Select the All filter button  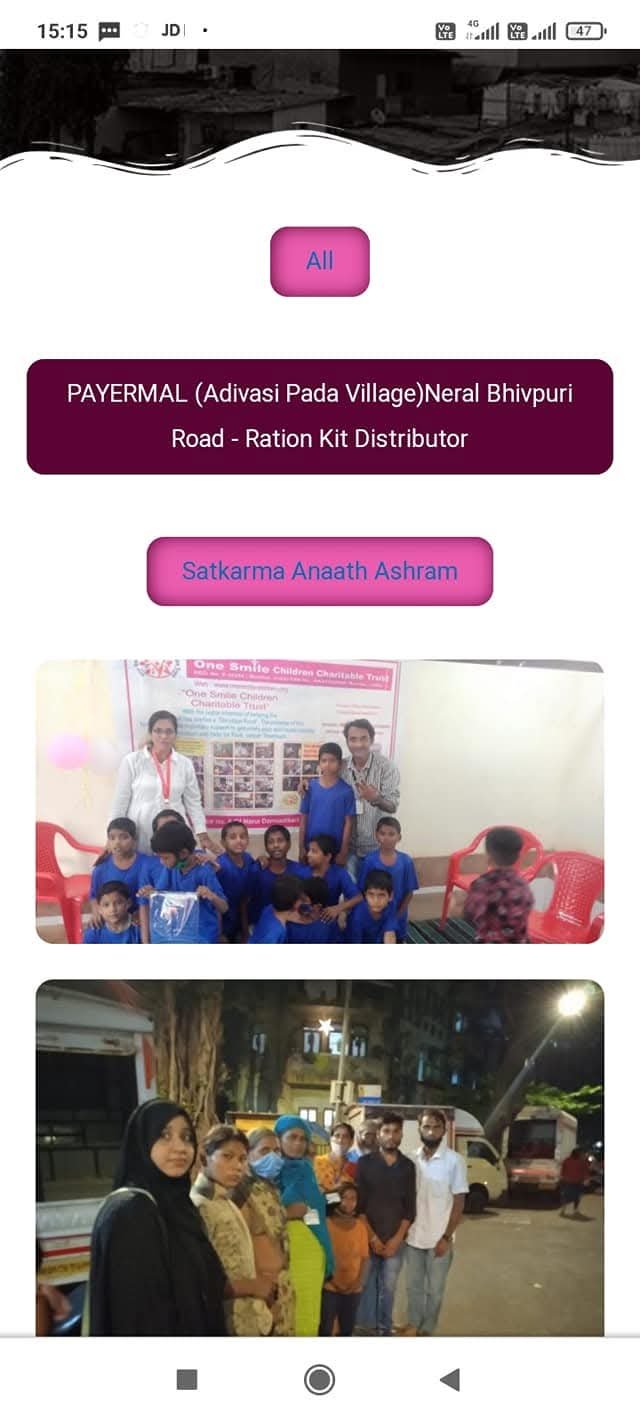(319, 261)
